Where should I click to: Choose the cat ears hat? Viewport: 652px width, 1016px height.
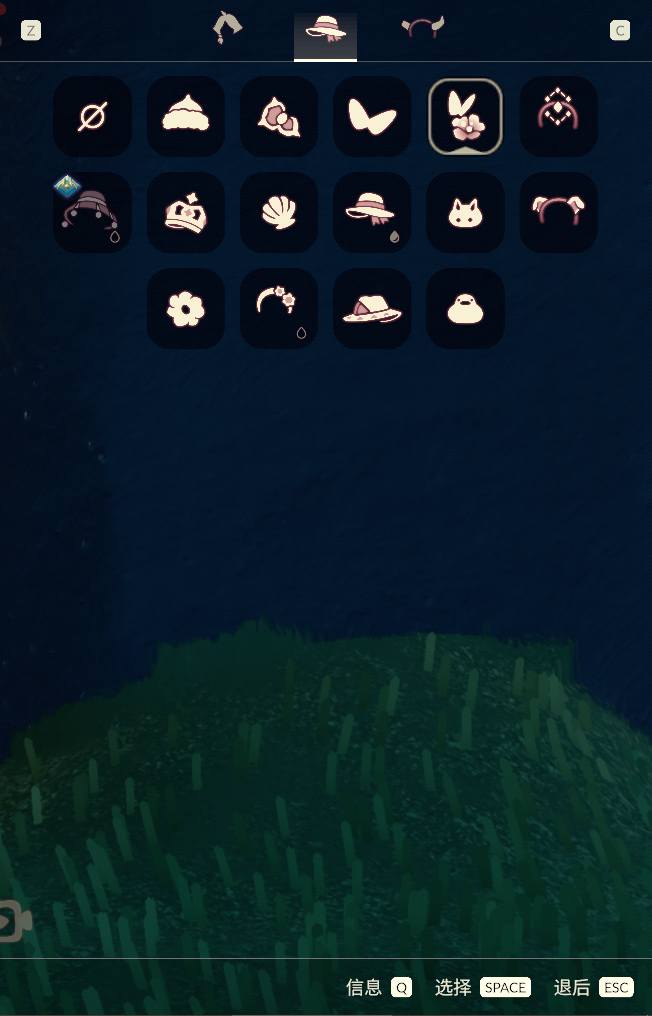tap(465, 212)
